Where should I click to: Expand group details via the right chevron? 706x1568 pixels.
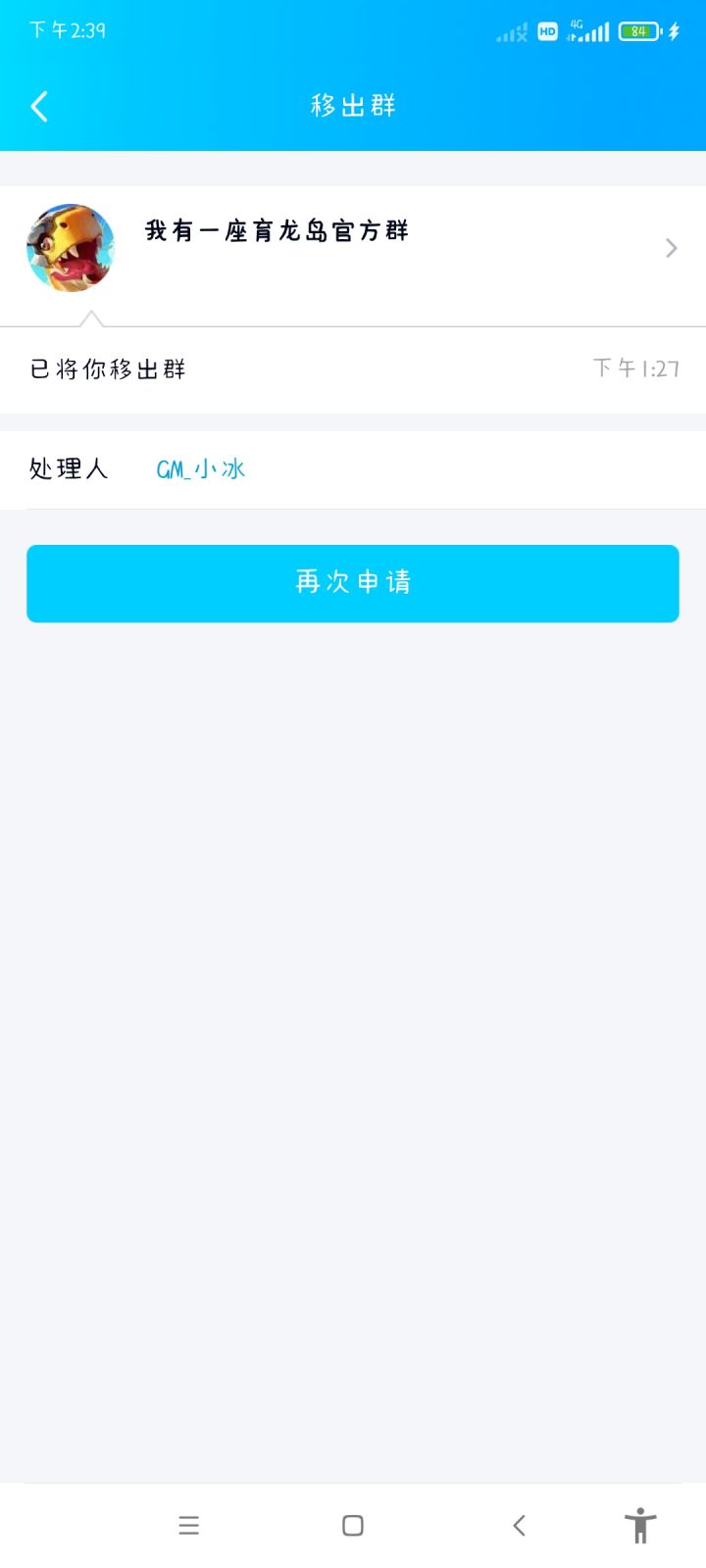pos(670,247)
